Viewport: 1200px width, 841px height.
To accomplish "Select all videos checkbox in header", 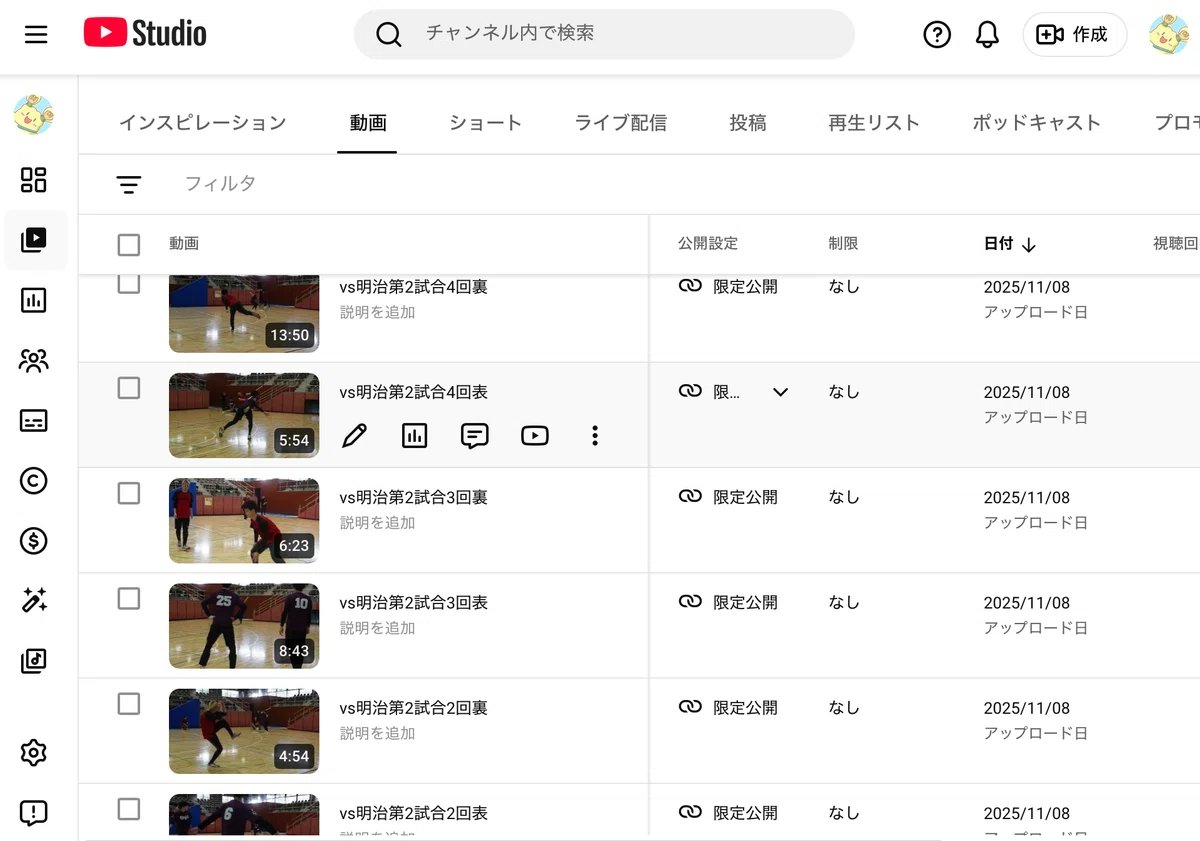I will click(x=129, y=244).
